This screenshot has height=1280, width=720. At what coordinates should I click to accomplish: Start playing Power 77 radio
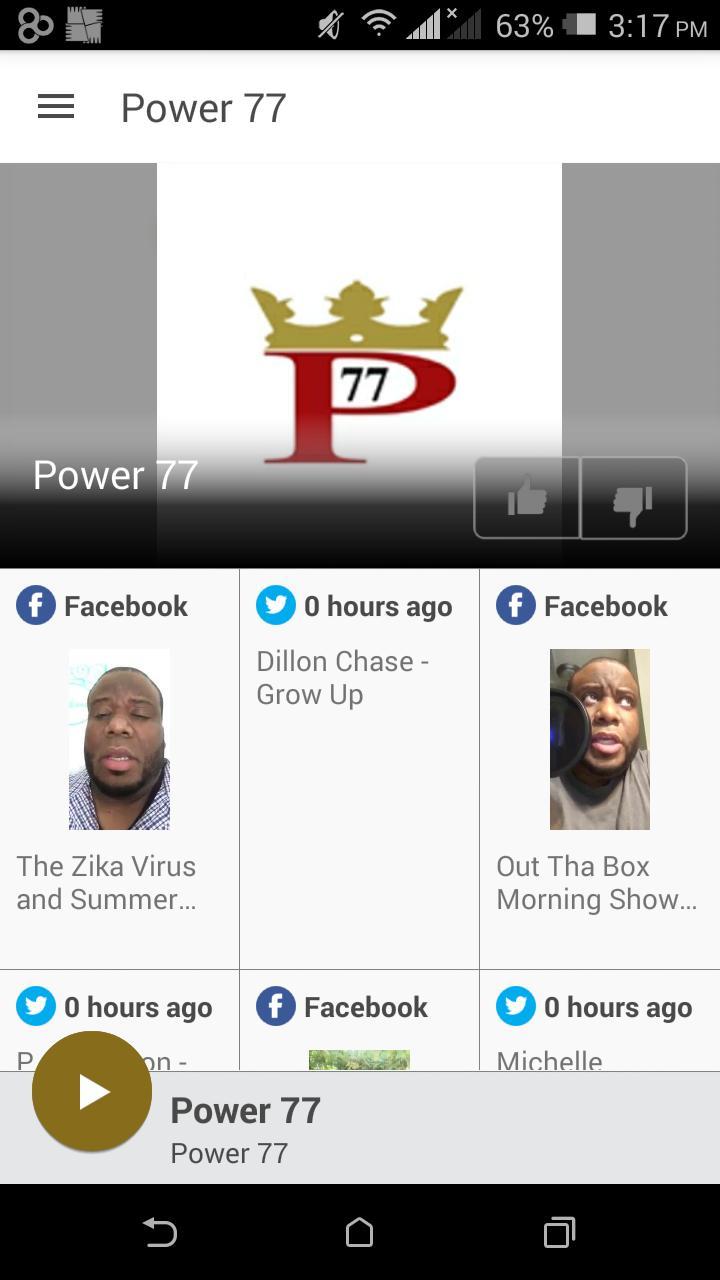click(92, 1092)
